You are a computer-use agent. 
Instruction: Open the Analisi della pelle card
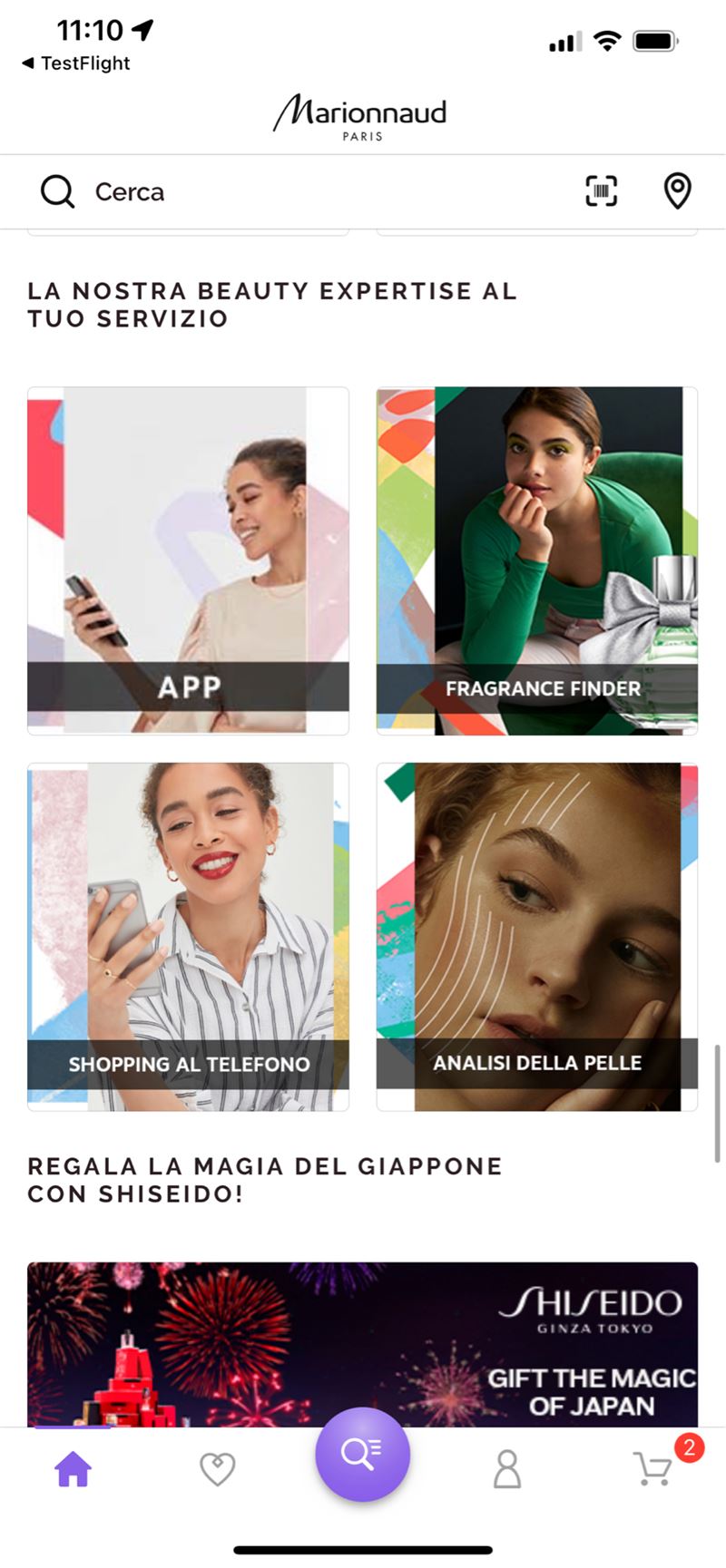[x=537, y=937]
